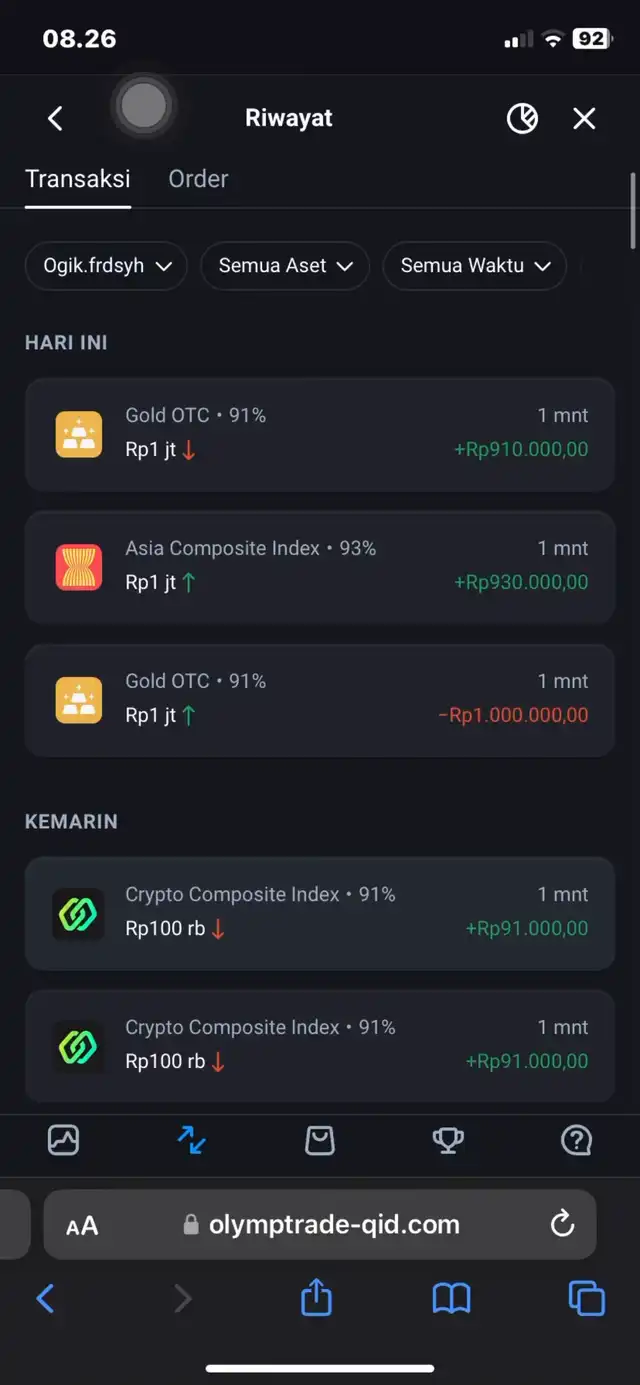The image size is (640, 1385).
Task: Open the first Crypto Composite Index transaction under Kemarin
Action: [x=320, y=912]
